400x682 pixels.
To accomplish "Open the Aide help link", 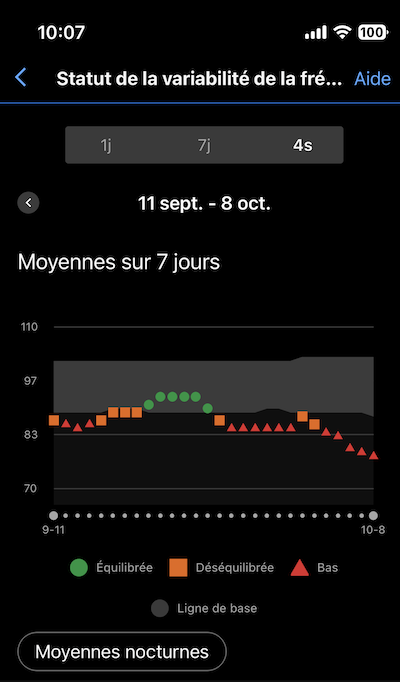I will point(373,79).
